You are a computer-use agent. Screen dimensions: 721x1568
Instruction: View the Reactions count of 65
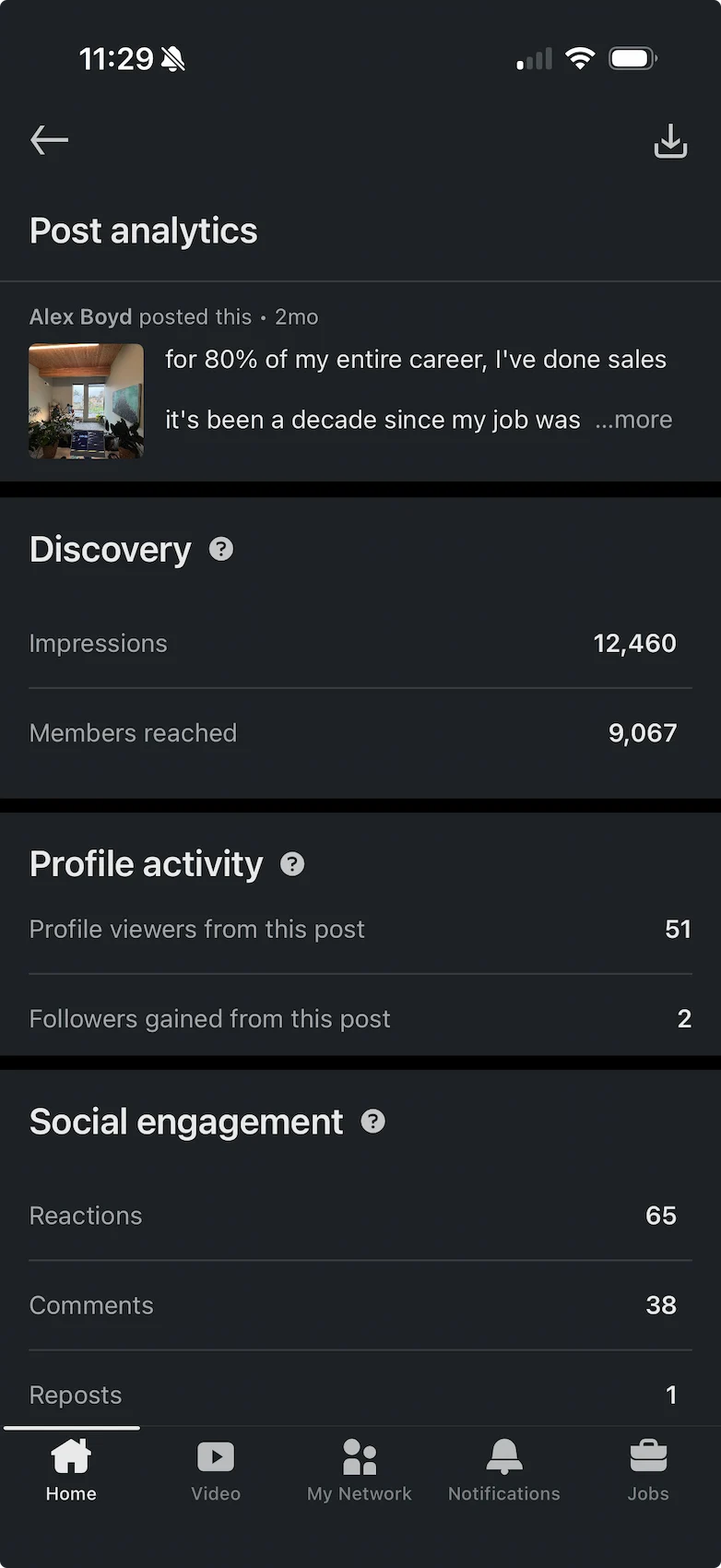pos(660,1215)
